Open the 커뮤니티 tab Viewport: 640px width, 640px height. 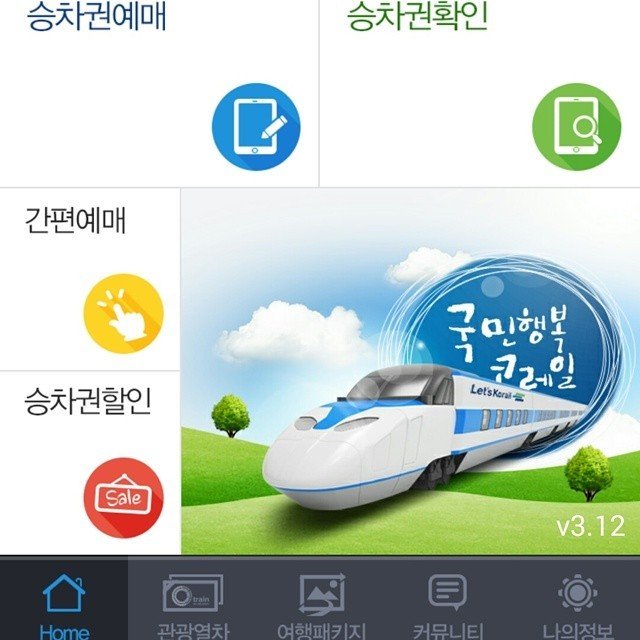click(x=447, y=602)
